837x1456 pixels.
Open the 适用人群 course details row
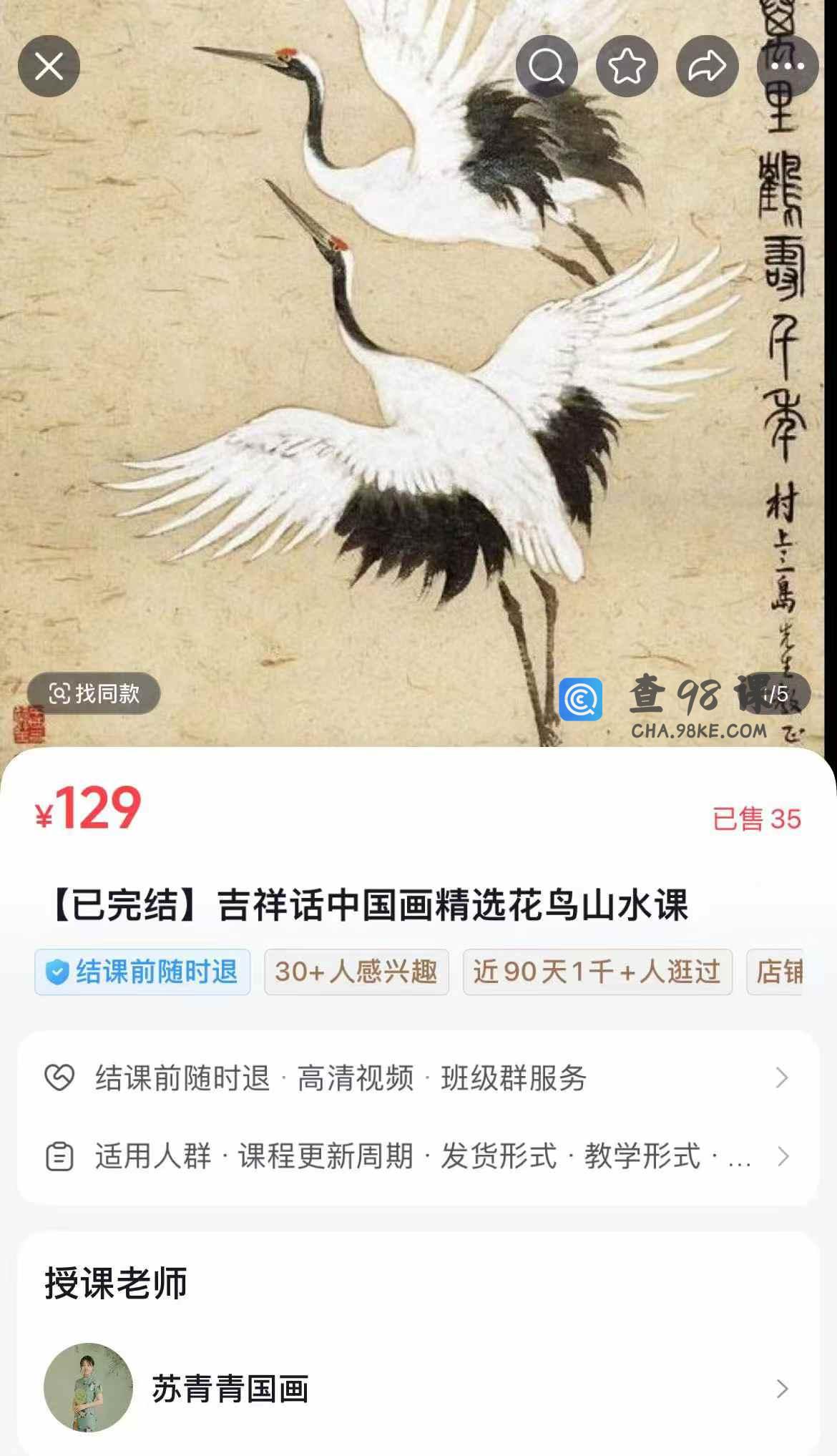pyautogui.click(x=418, y=1156)
